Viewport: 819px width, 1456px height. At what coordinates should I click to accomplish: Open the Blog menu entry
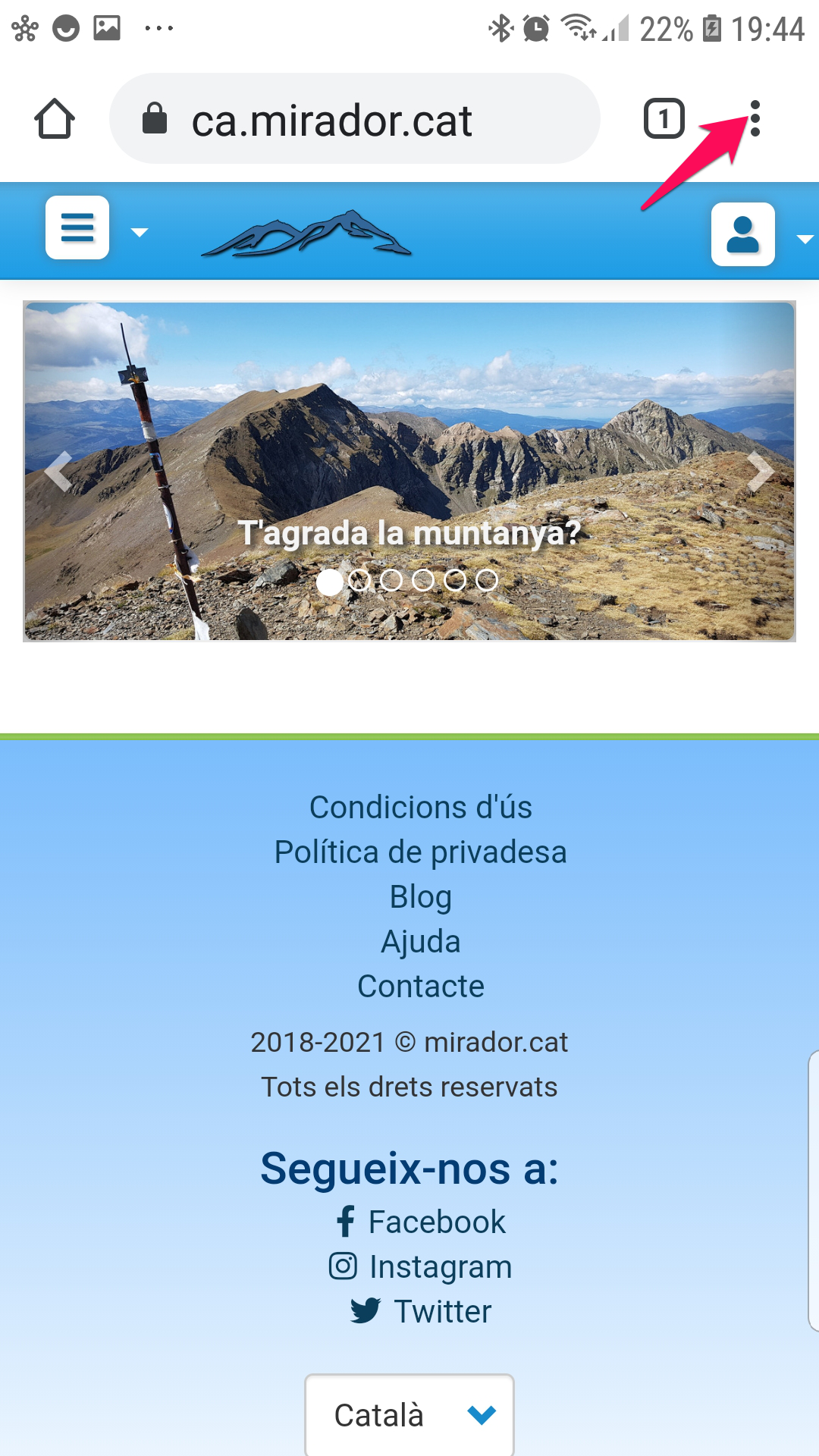(x=420, y=896)
